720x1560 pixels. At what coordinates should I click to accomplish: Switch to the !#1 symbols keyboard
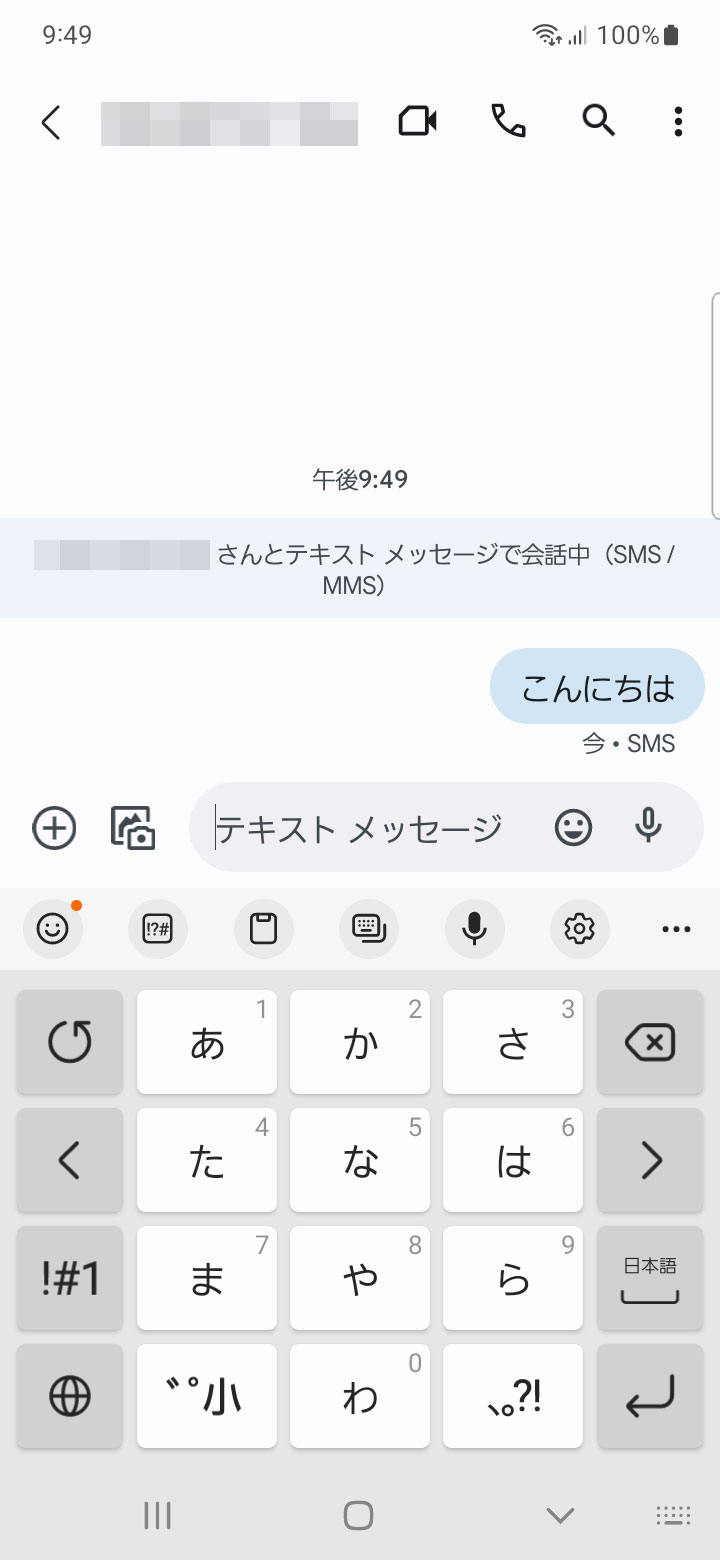point(70,1279)
